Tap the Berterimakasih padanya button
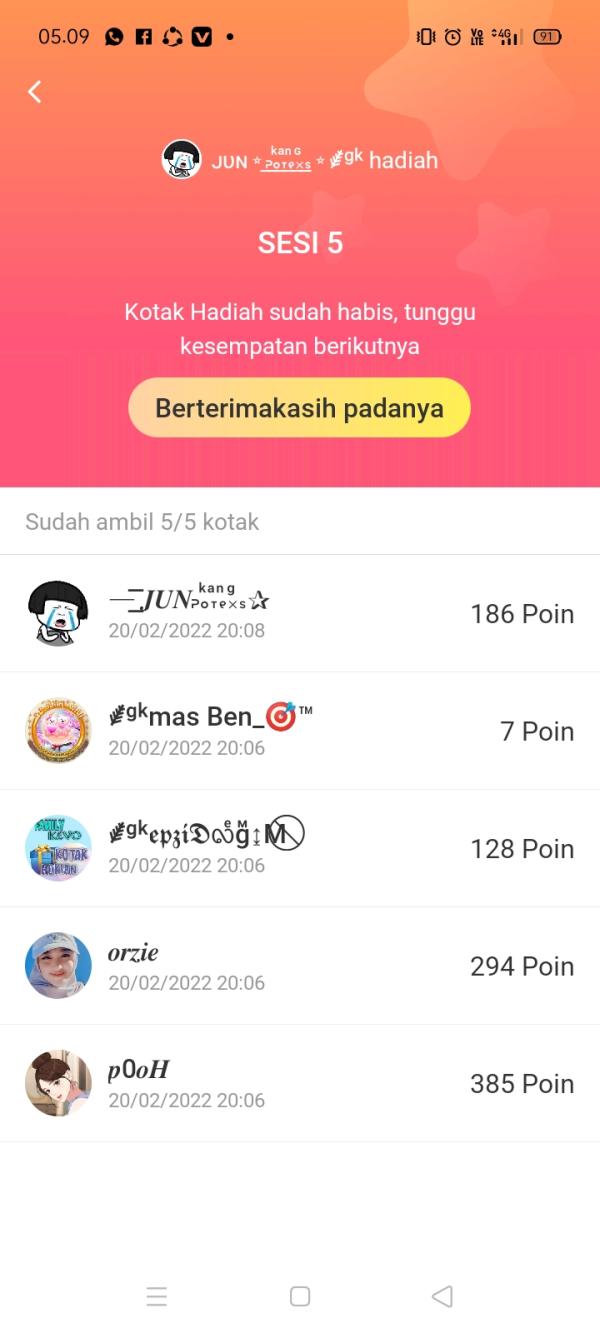This screenshot has height=1333, width=600. click(299, 408)
